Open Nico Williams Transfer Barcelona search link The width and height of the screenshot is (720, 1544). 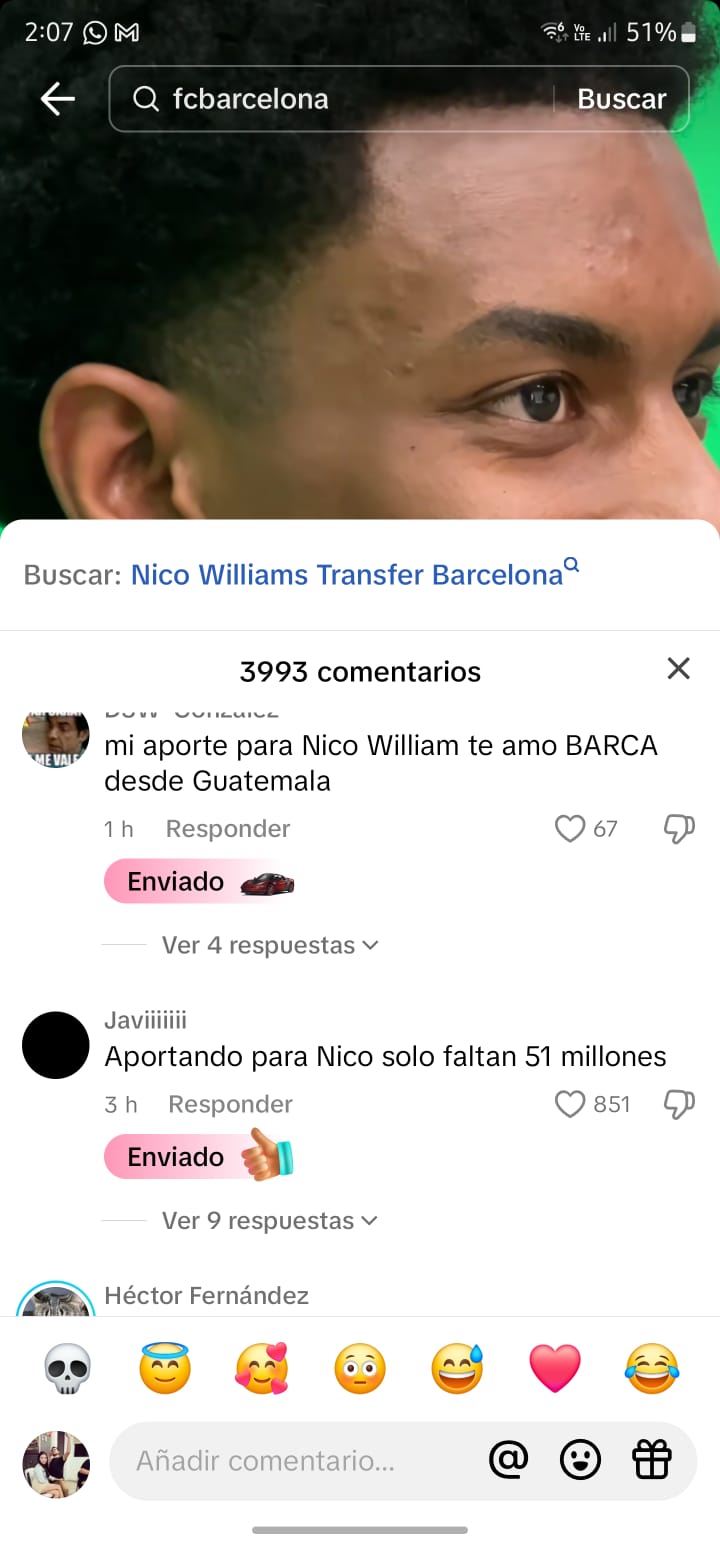347,575
